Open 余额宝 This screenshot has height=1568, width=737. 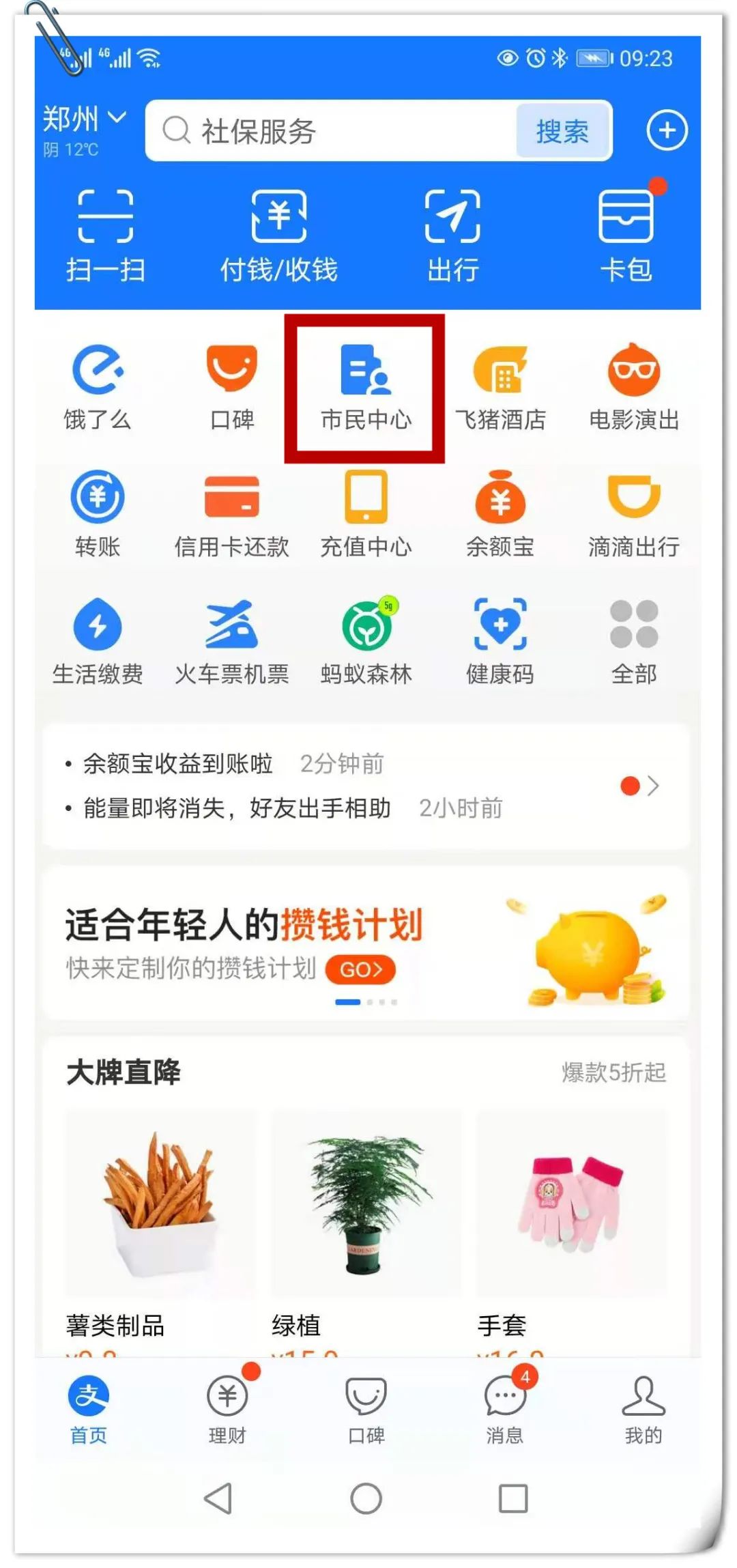500,515
